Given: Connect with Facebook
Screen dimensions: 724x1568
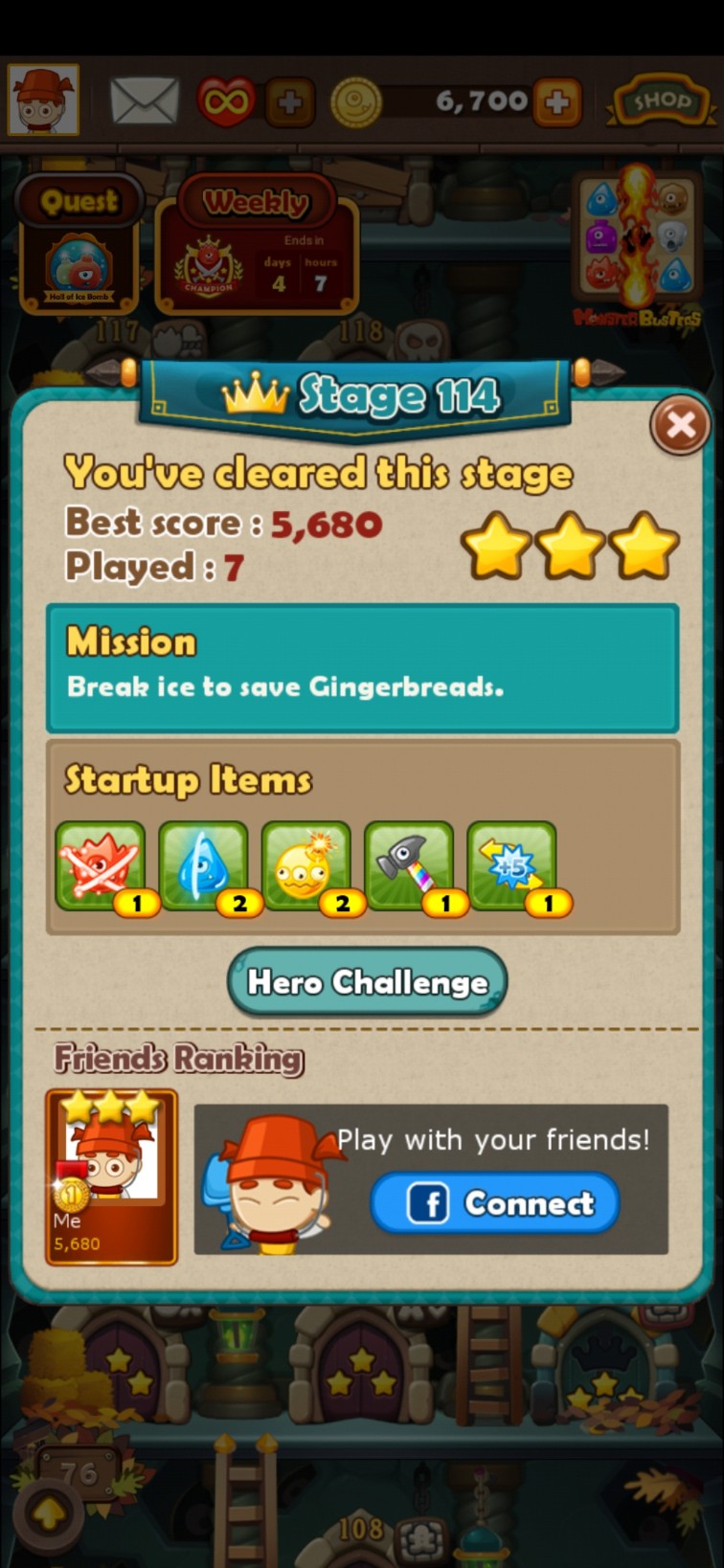Looking at the screenshot, I should 495,1202.
